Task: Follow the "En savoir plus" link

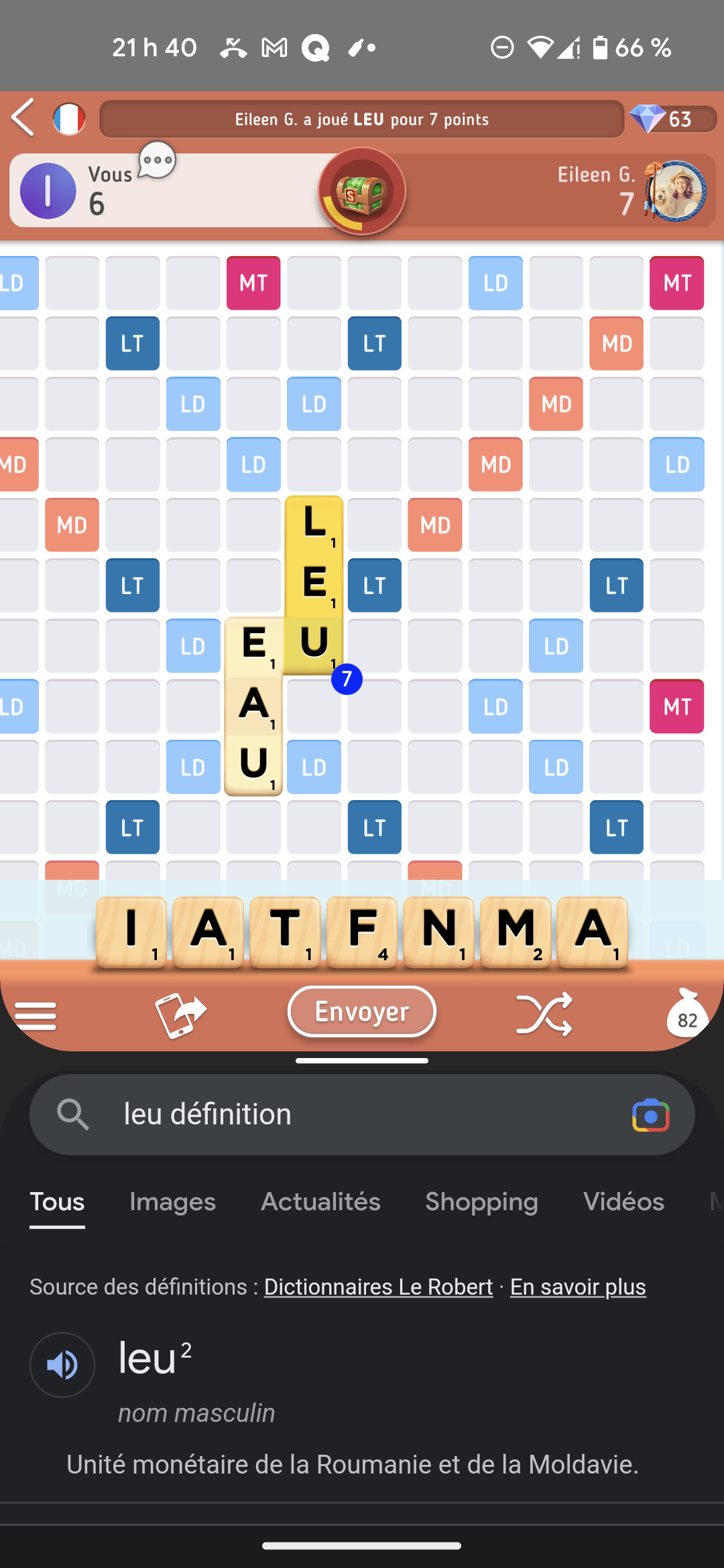Action: pyautogui.click(x=578, y=1287)
